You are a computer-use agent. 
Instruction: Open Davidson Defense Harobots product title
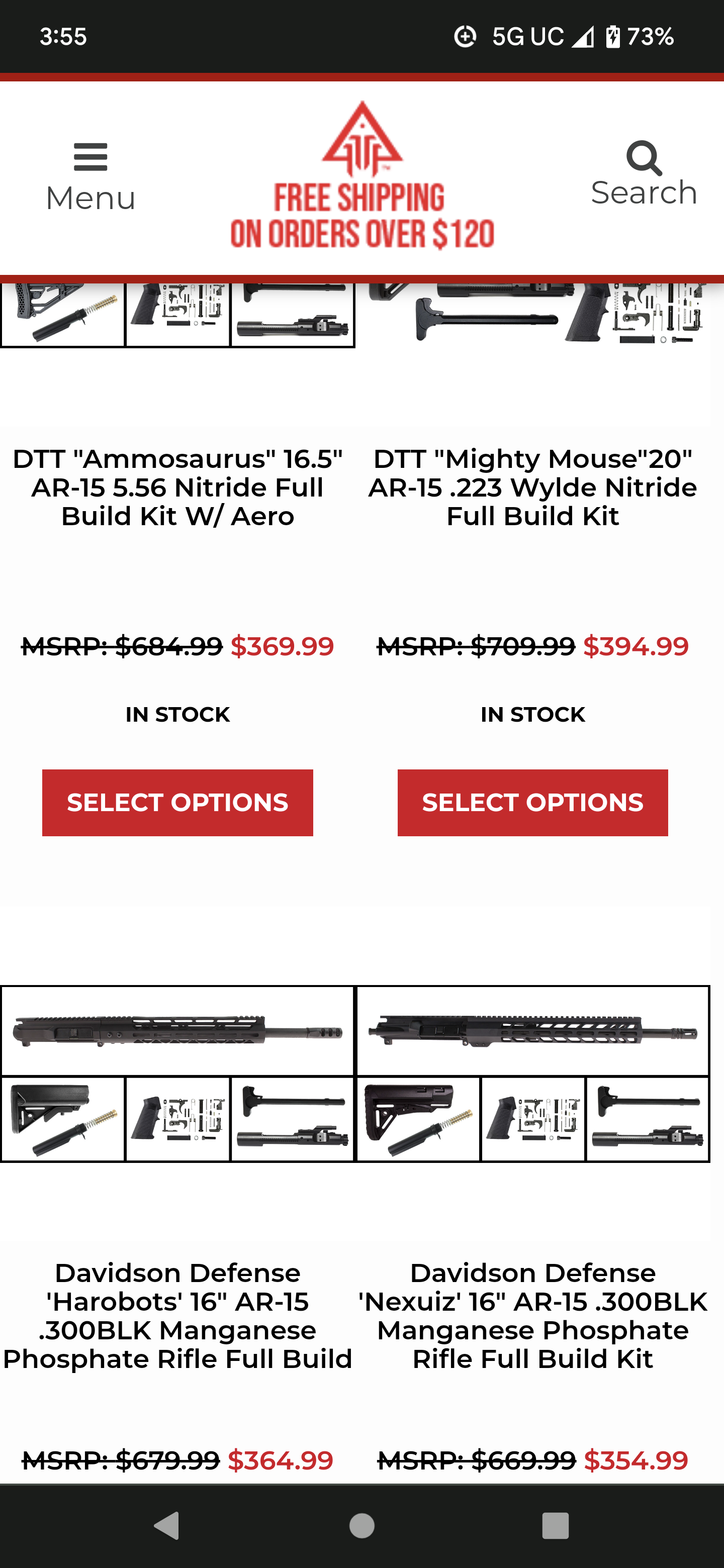(177, 1316)
